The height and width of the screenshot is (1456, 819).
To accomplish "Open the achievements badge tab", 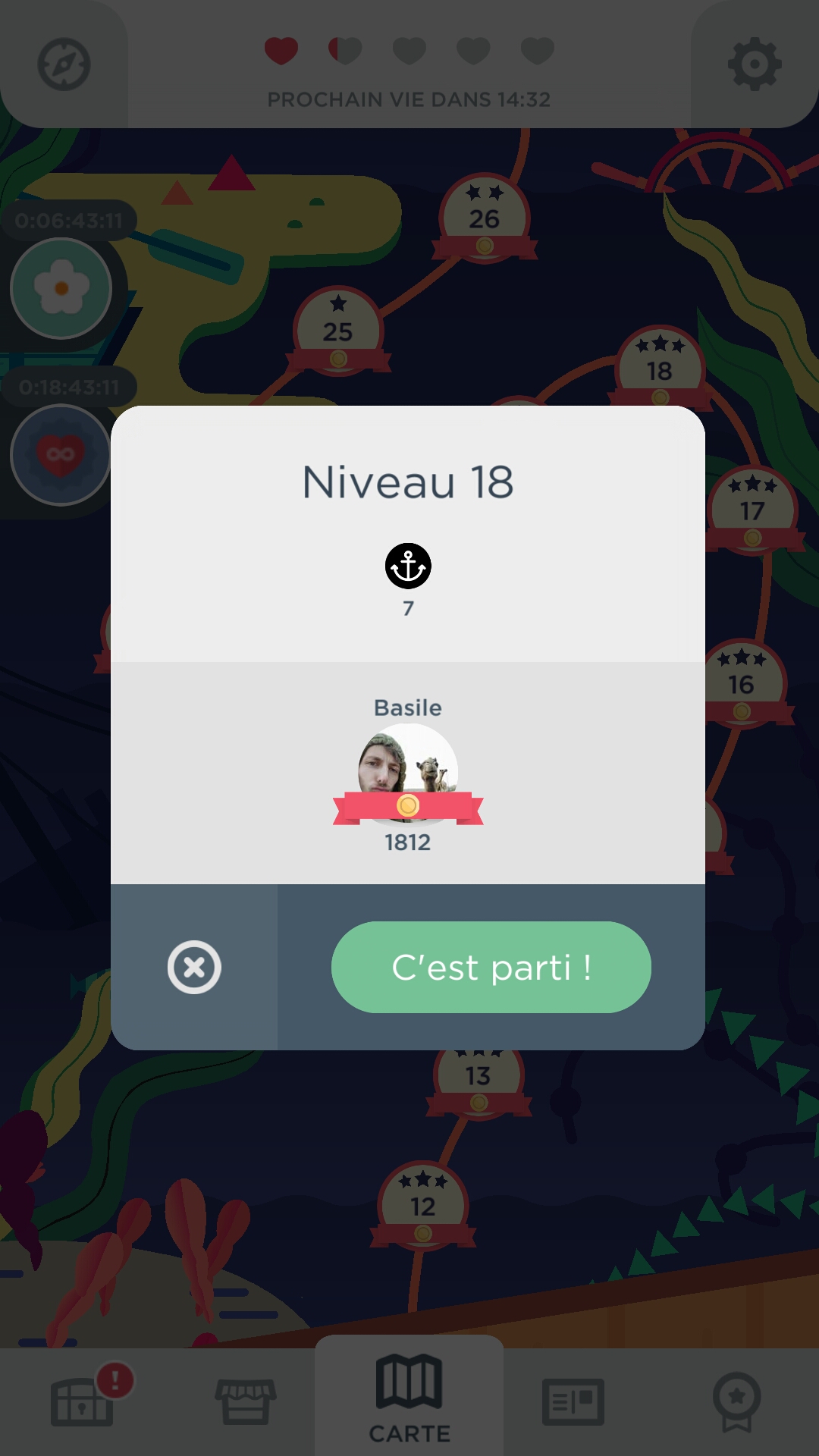I will [736, 1401].
